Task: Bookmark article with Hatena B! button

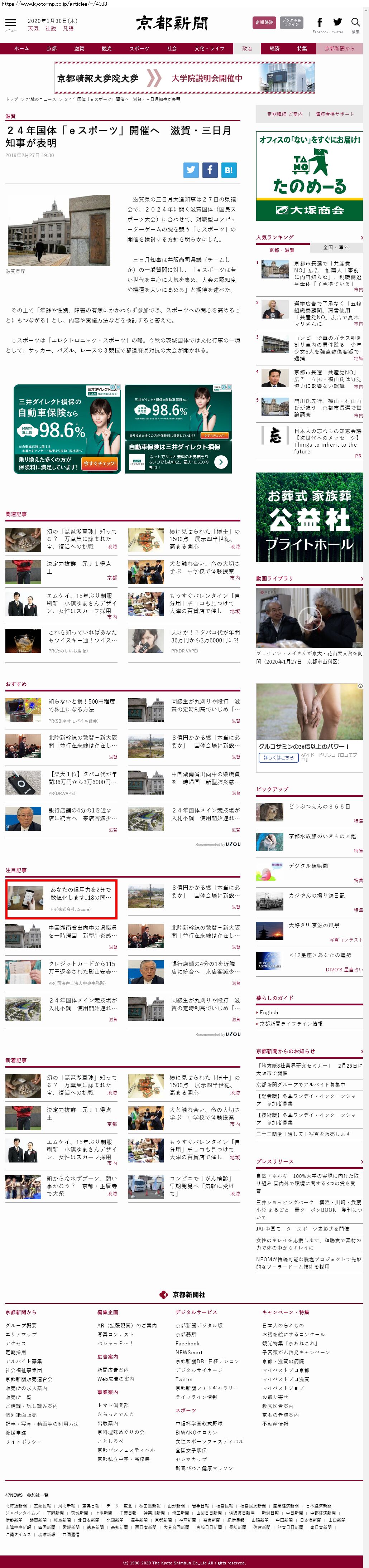Action: click(x=228, y=170)
